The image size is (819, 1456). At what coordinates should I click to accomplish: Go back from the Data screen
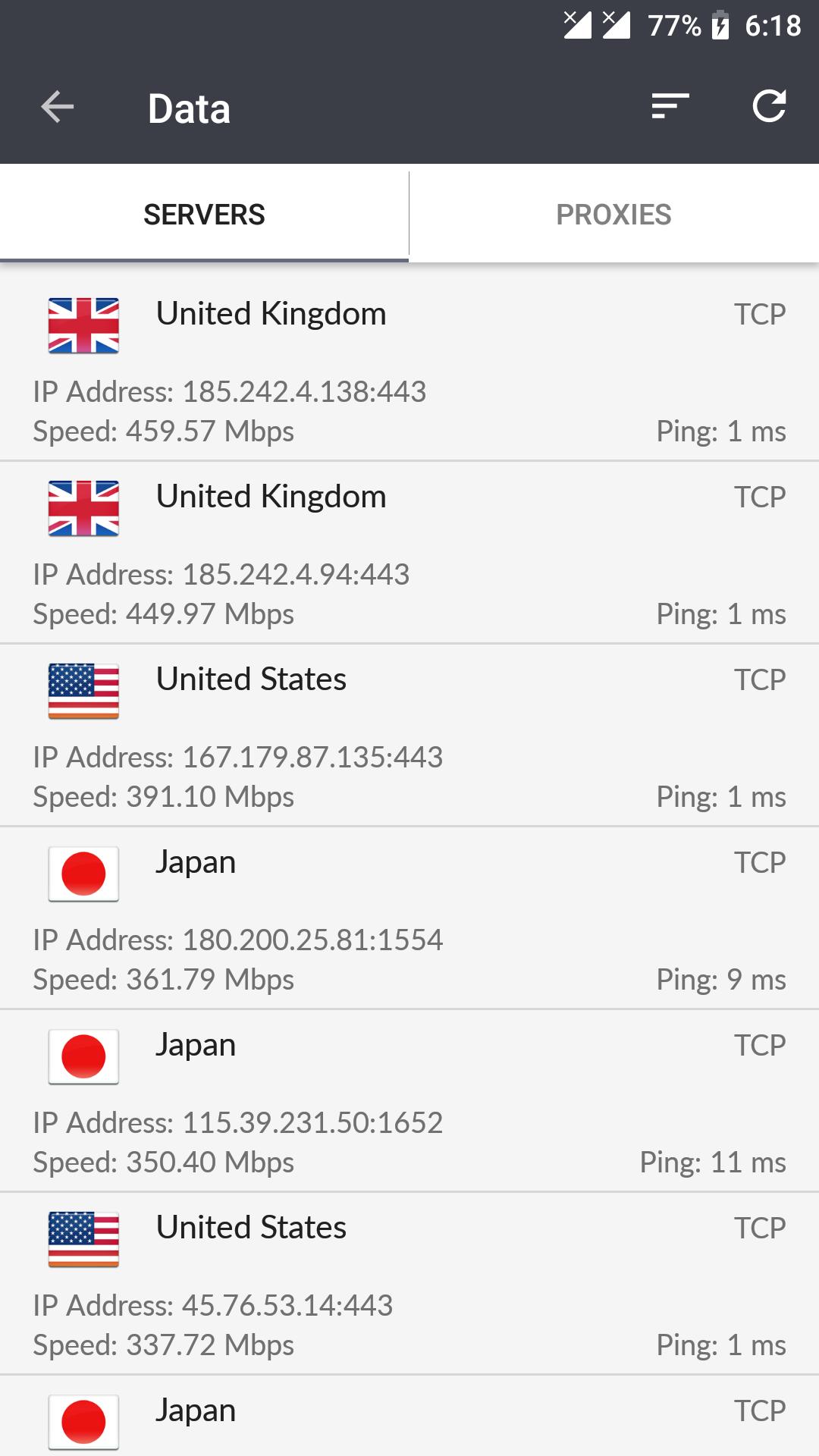tap(58, 107)
